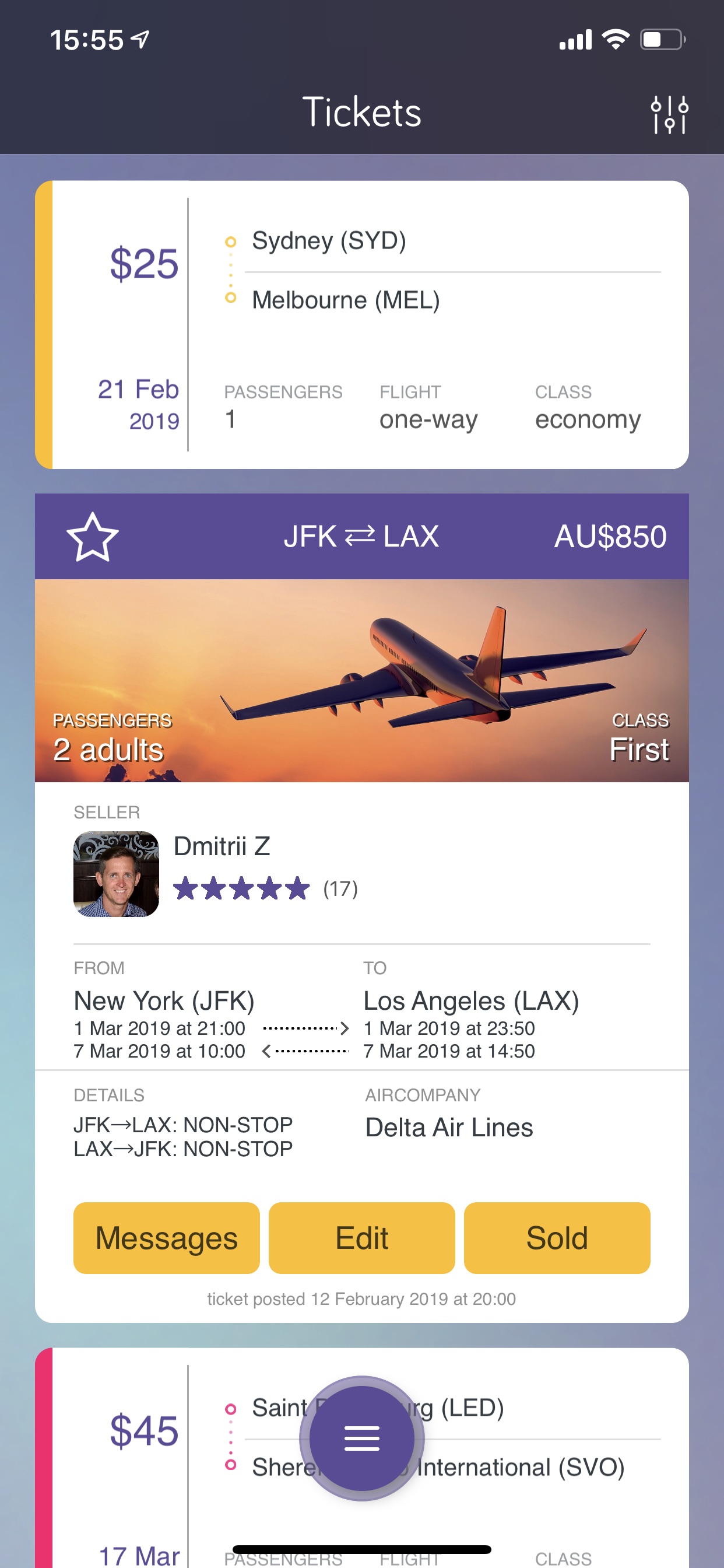
Task: Open the Sydney to Melbourne $25 ticket
Action: tap(361, 324)
